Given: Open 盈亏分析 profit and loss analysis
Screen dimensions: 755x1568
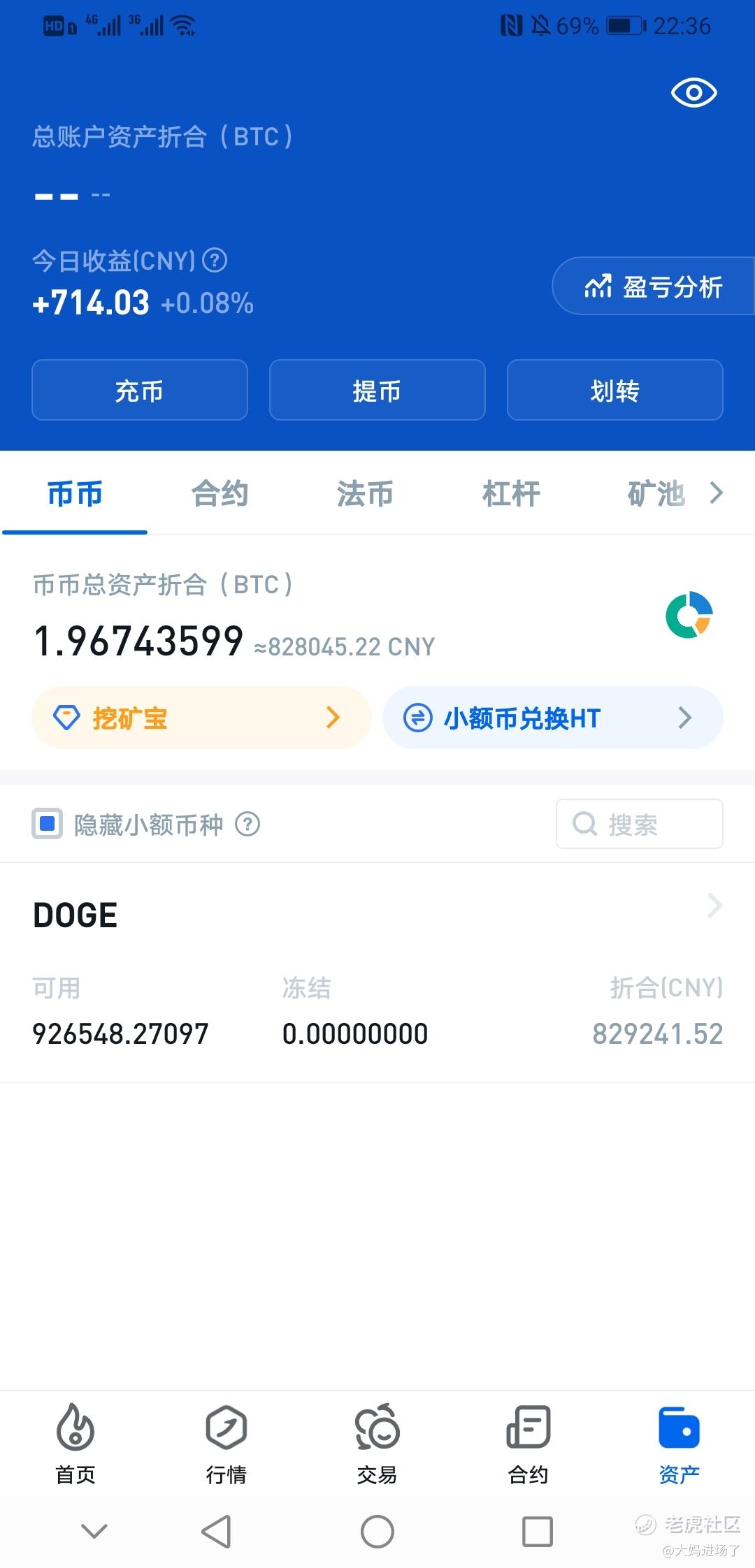Looking at the screenshot, I should 653,286.
